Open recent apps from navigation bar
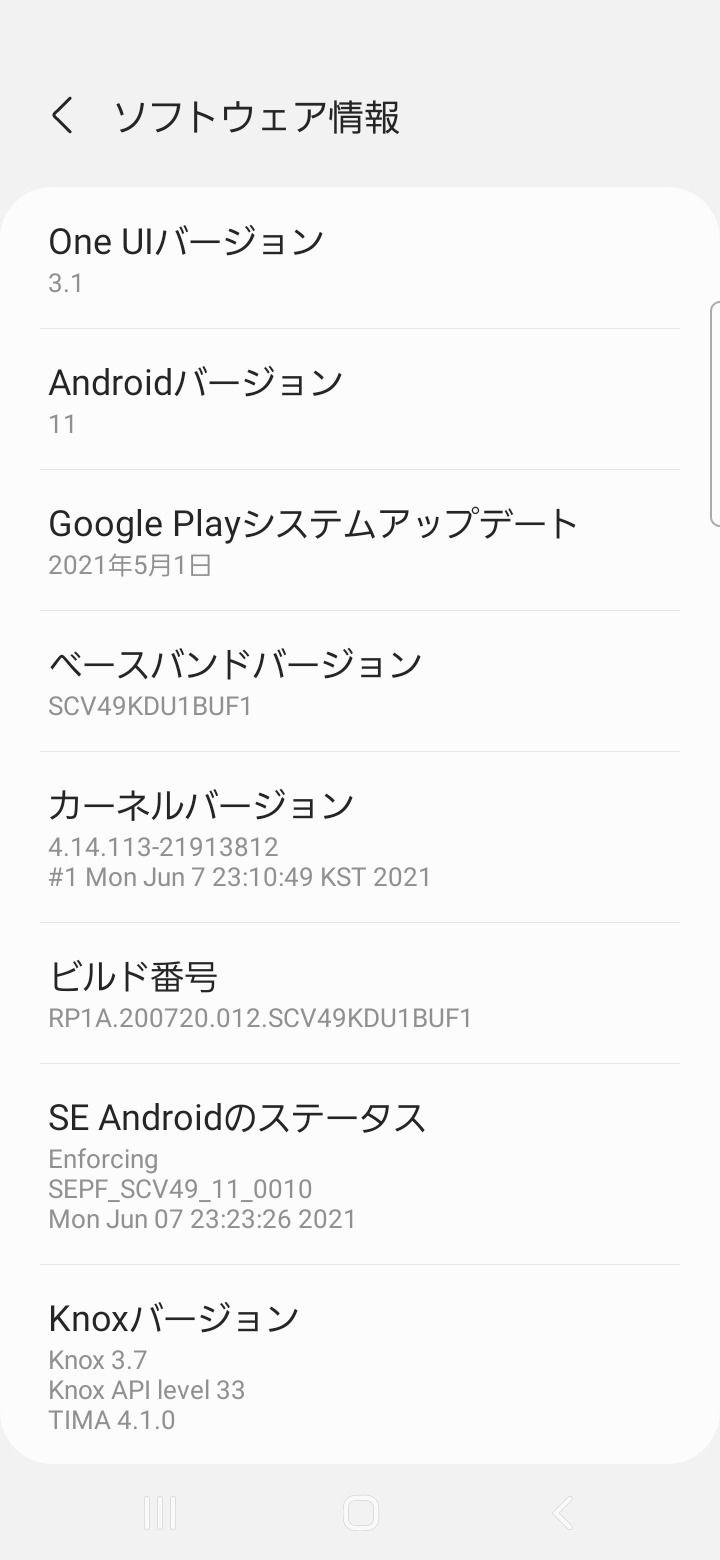Image resolution: width=720 pixels, height=1560 pixels. tap(160, 1513)
